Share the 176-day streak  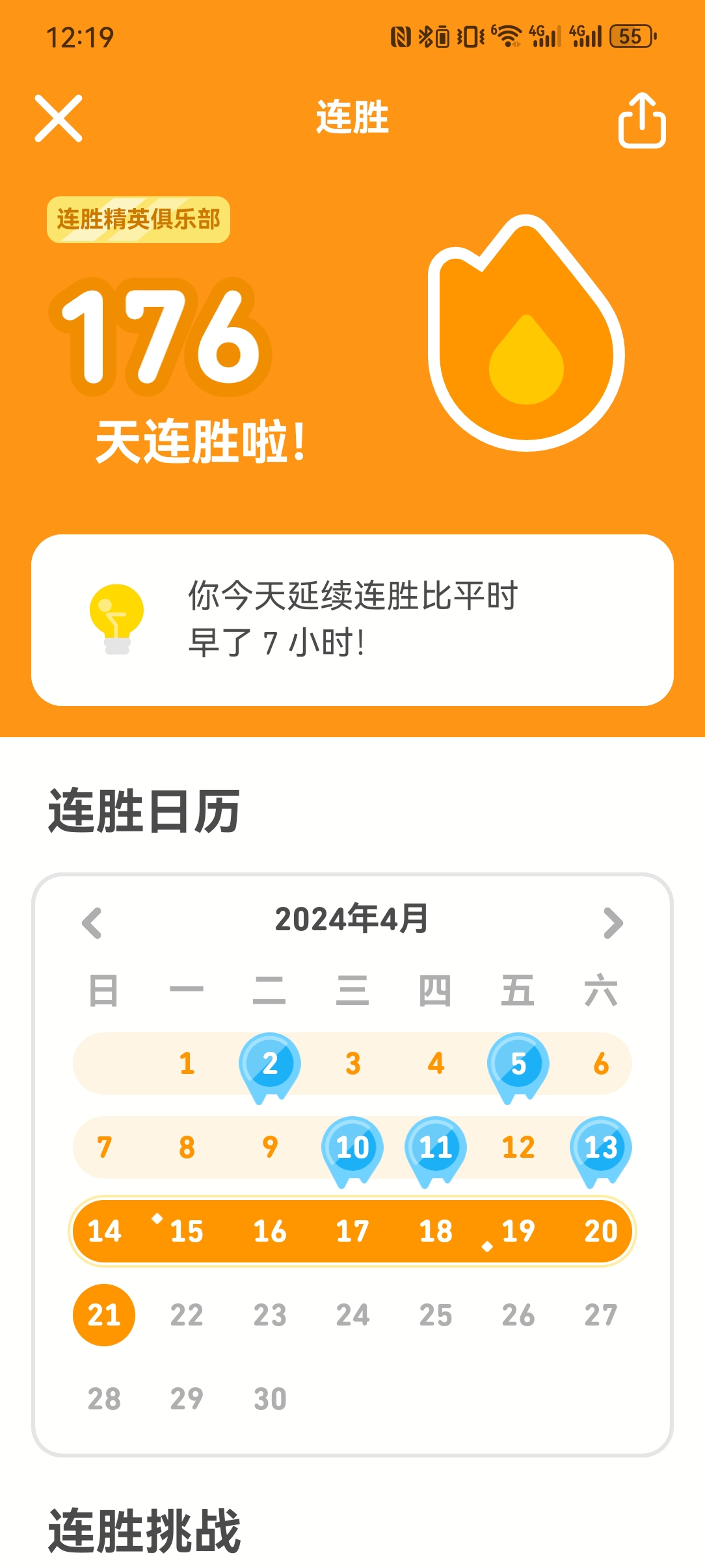pyautogui.click(x=641, y=121)
